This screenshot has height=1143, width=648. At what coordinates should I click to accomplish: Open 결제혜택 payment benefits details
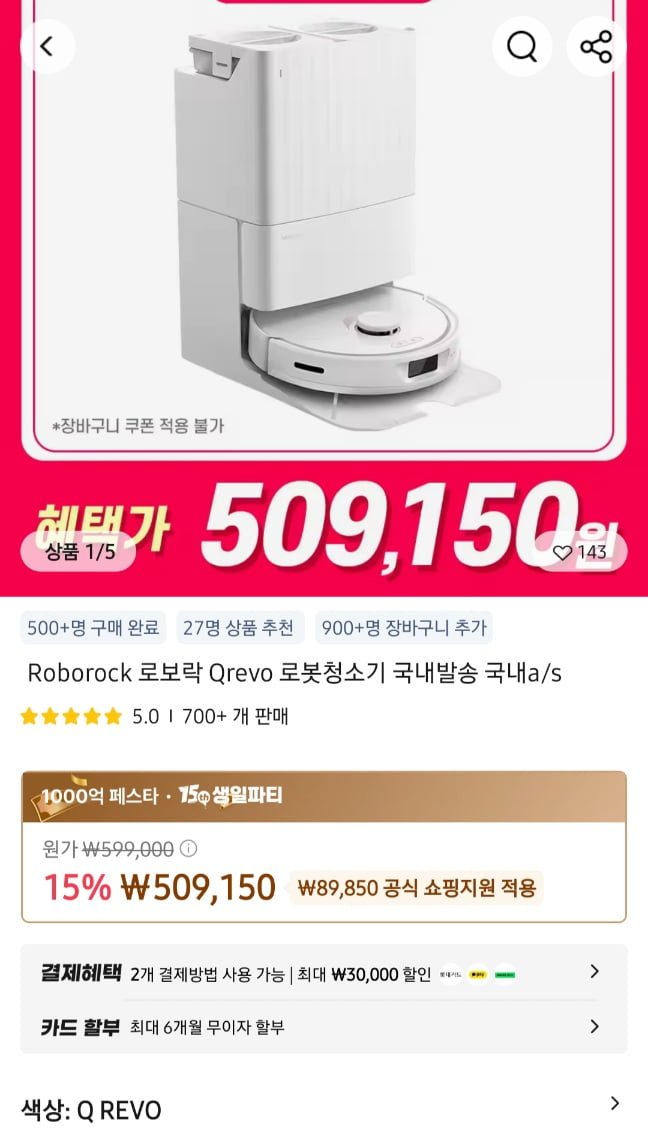pyautogui.click(x=323, y=973)
